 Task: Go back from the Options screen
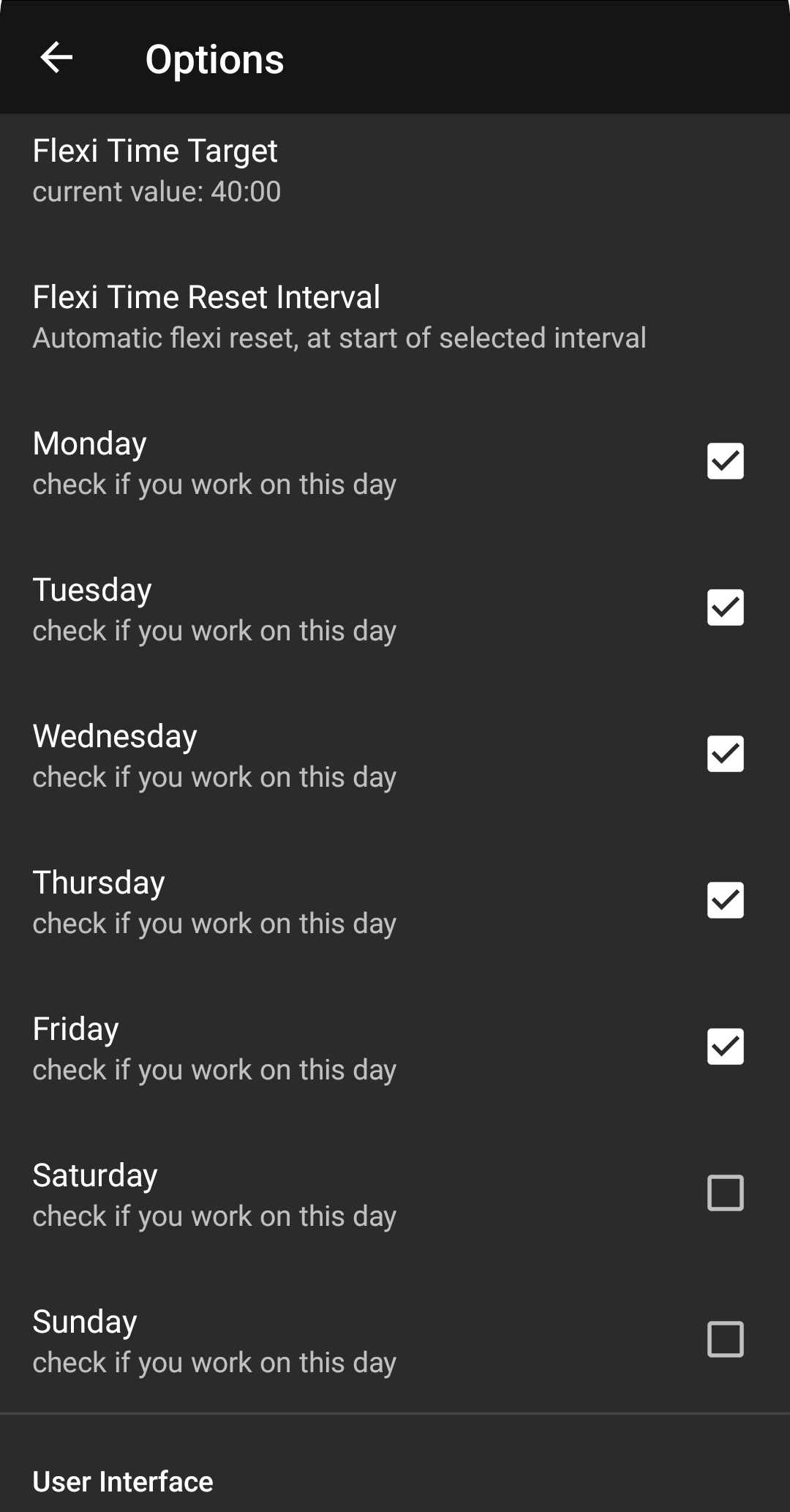56,58
